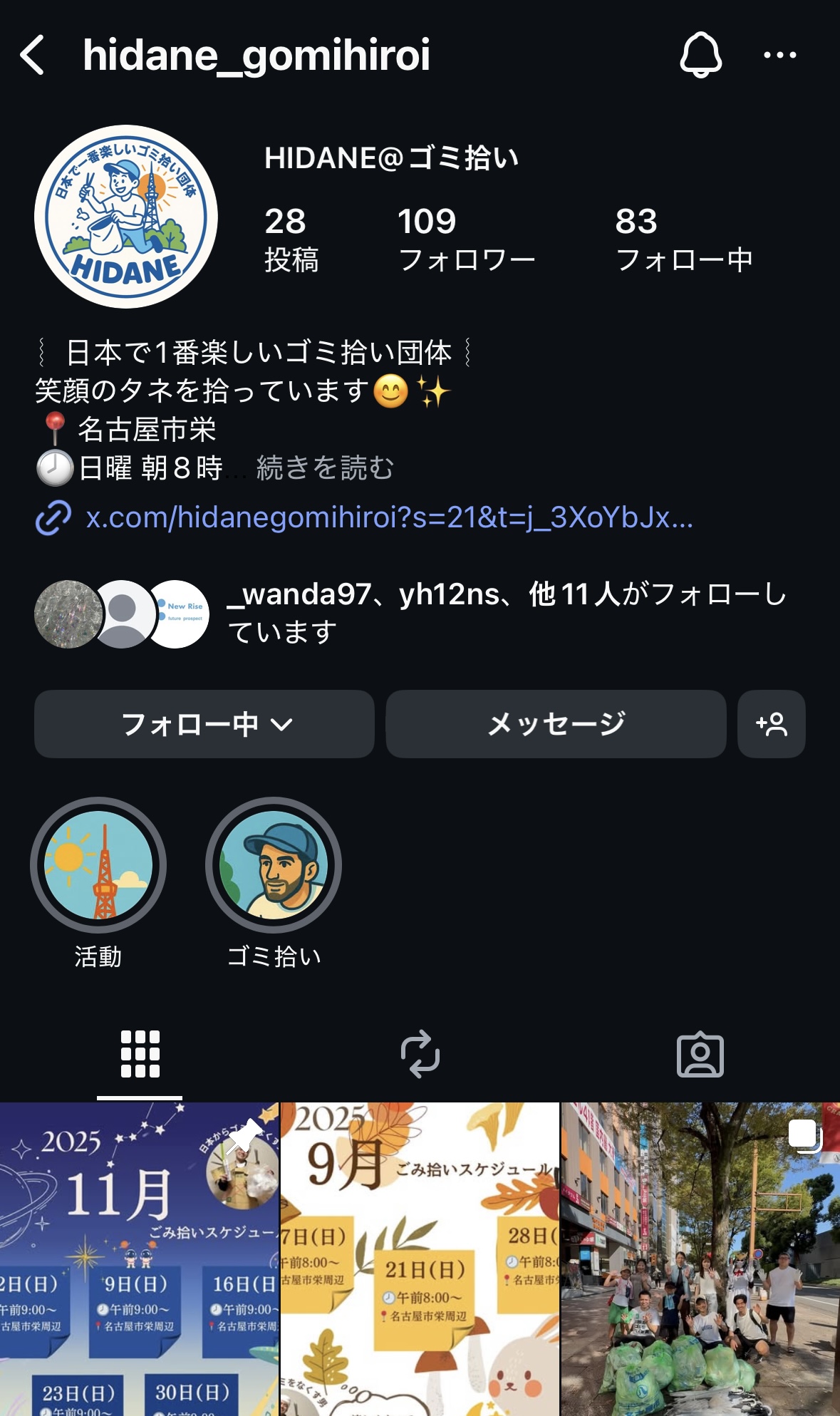Switch to the reposts tab
Viewport: 840px width, 1416px height.
[x=420, y=1054]
